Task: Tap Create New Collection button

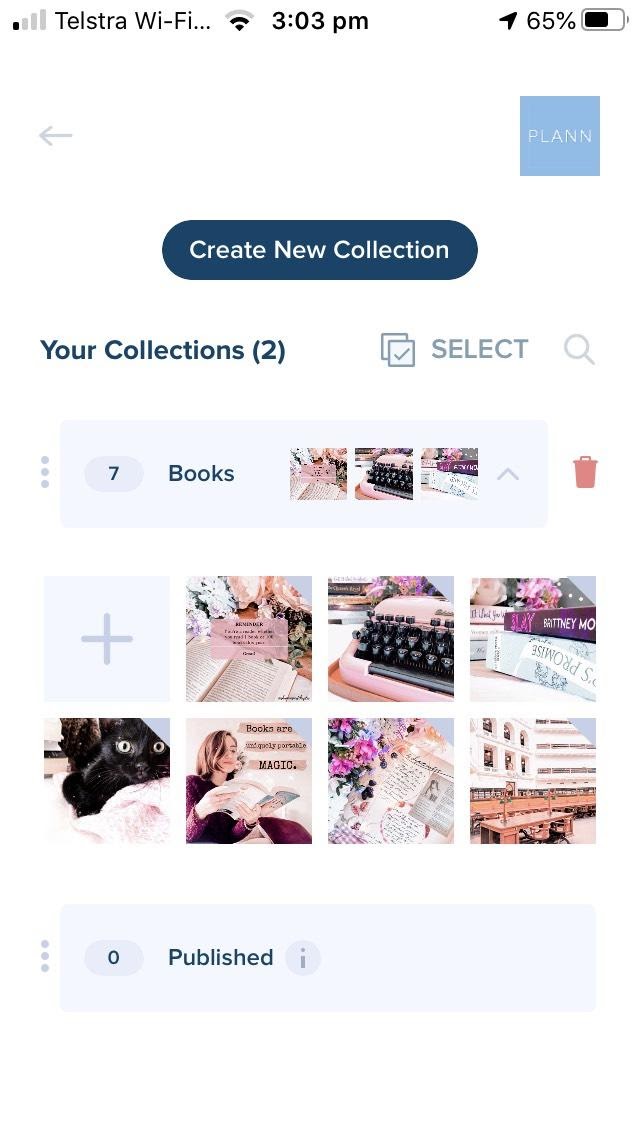Action: coord(319,250)
